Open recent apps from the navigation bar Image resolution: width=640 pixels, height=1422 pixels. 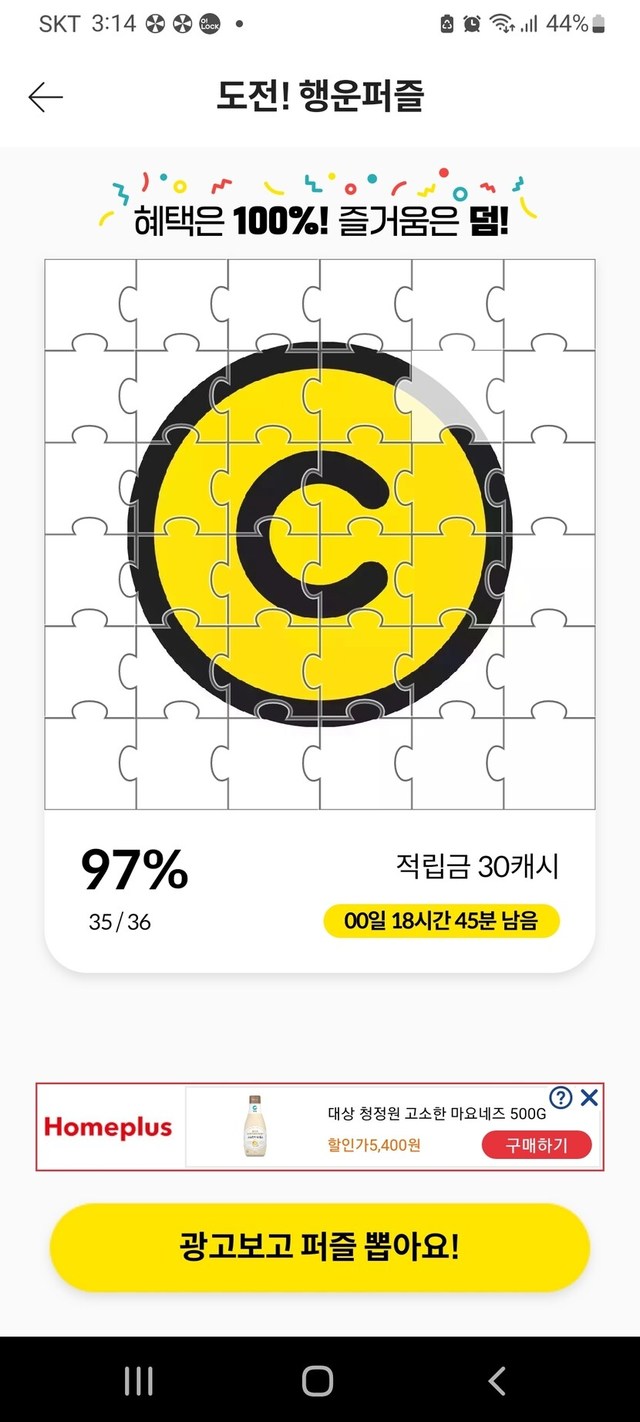pyautogui.click(x=139, y=1381)
